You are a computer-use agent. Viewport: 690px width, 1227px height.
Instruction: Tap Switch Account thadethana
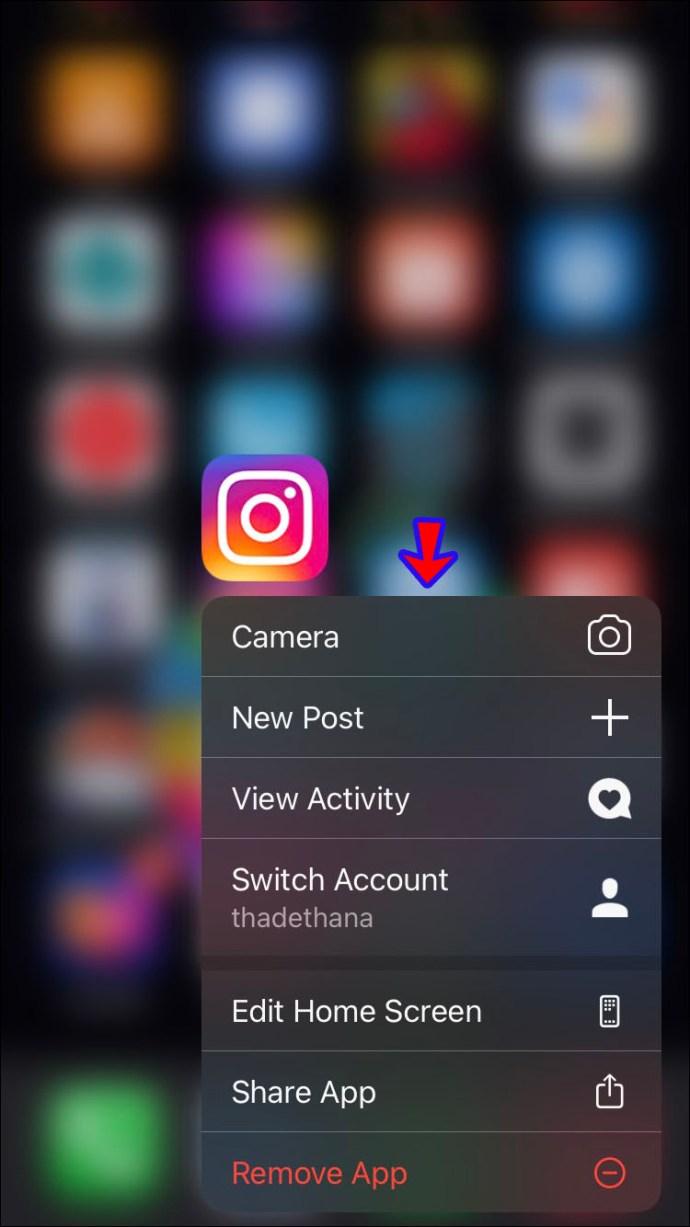(431, 897)
